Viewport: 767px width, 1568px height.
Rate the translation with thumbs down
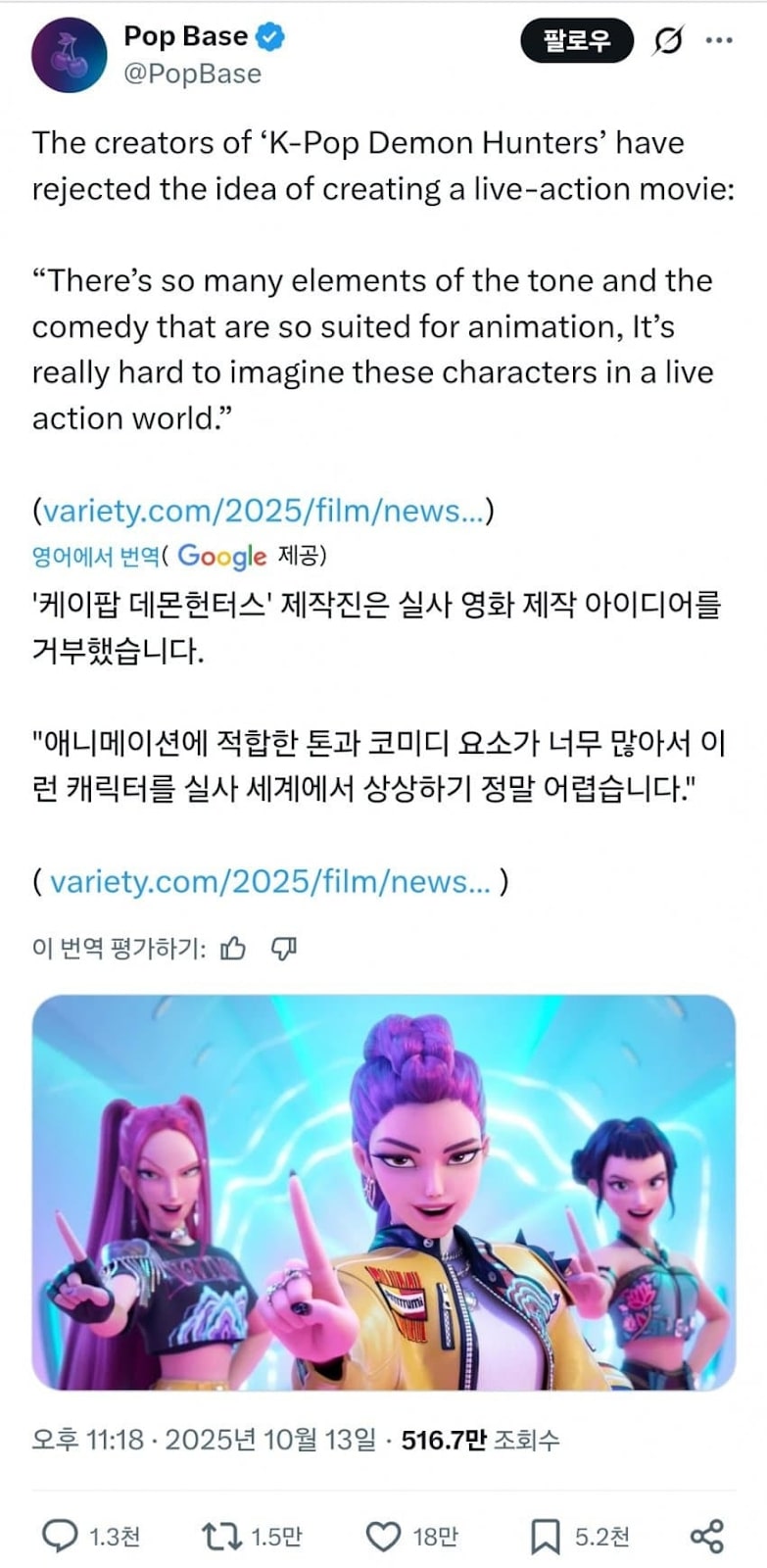(x=284, y=948)
